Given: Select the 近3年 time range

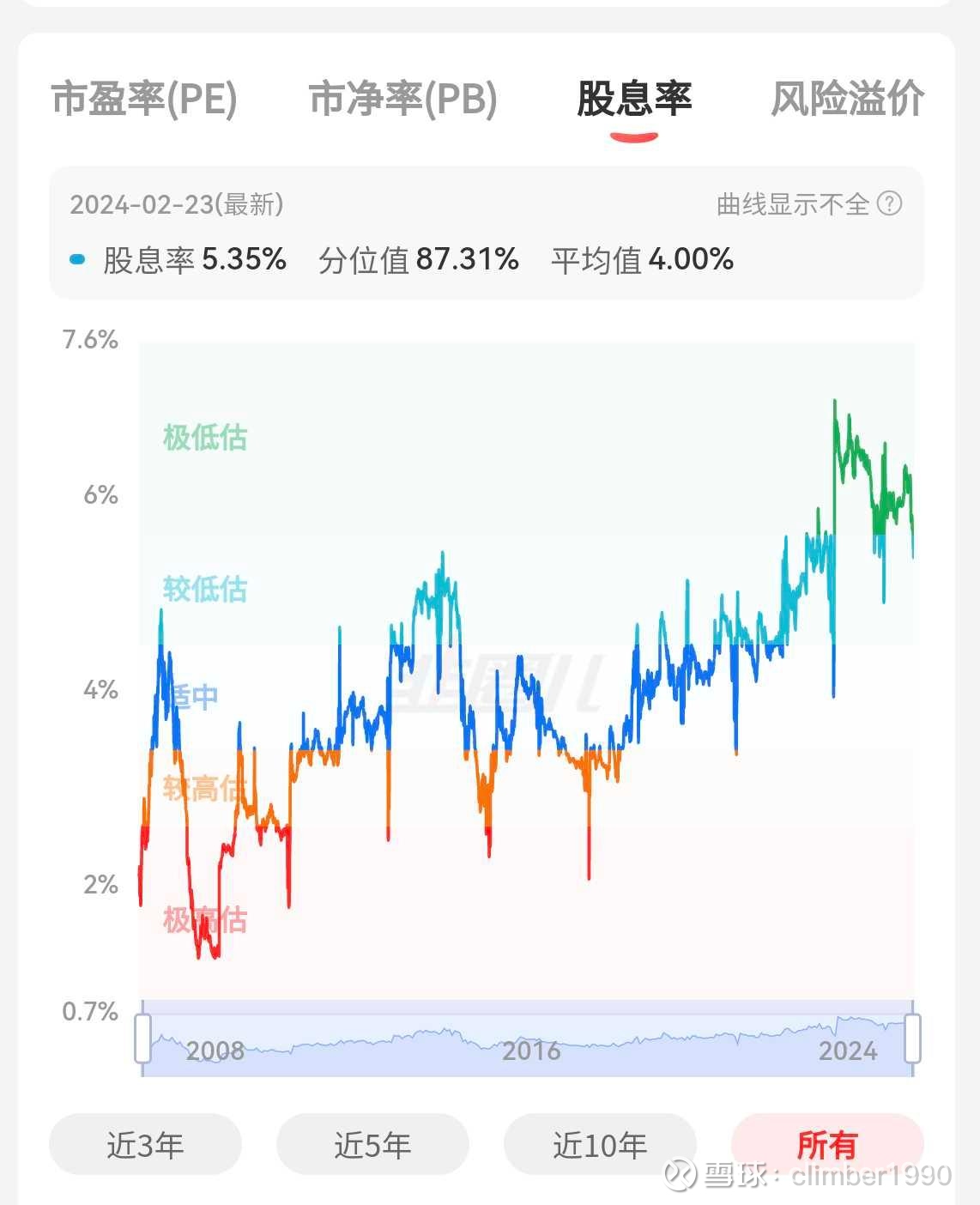Looking at the screenshot, I should point(146,1145).
